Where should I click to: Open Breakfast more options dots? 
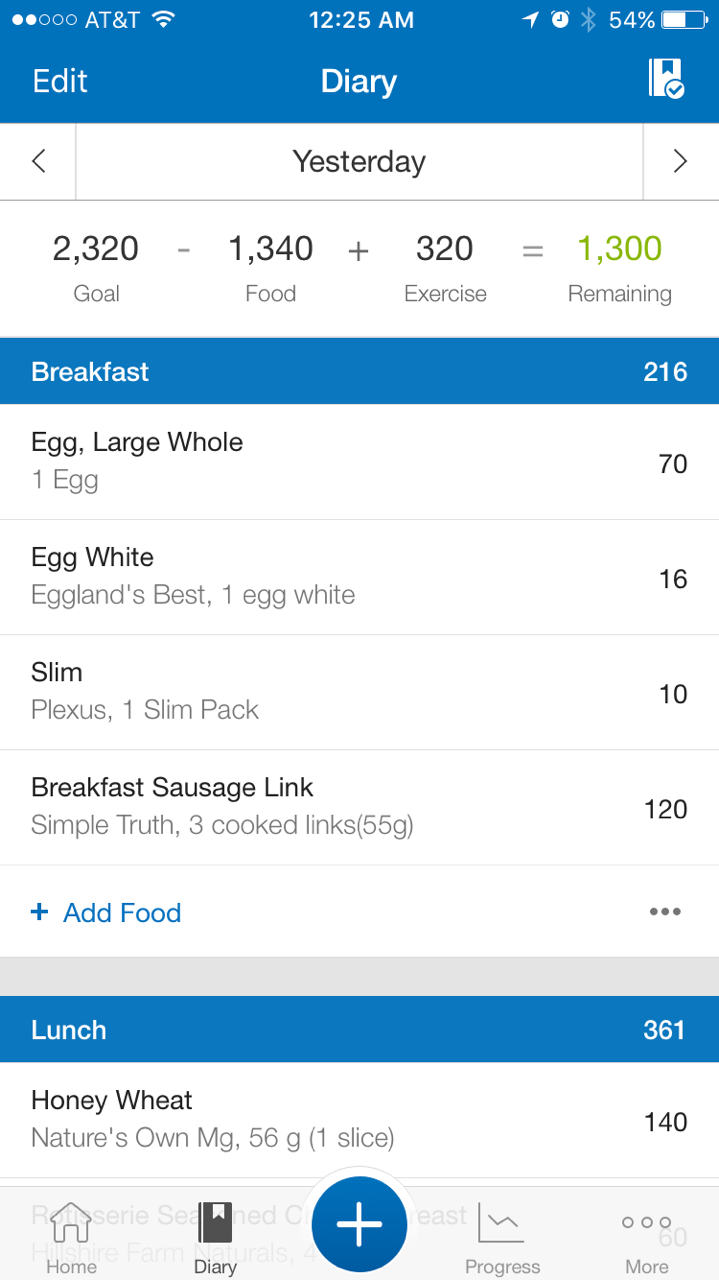(x=665, y=912)
